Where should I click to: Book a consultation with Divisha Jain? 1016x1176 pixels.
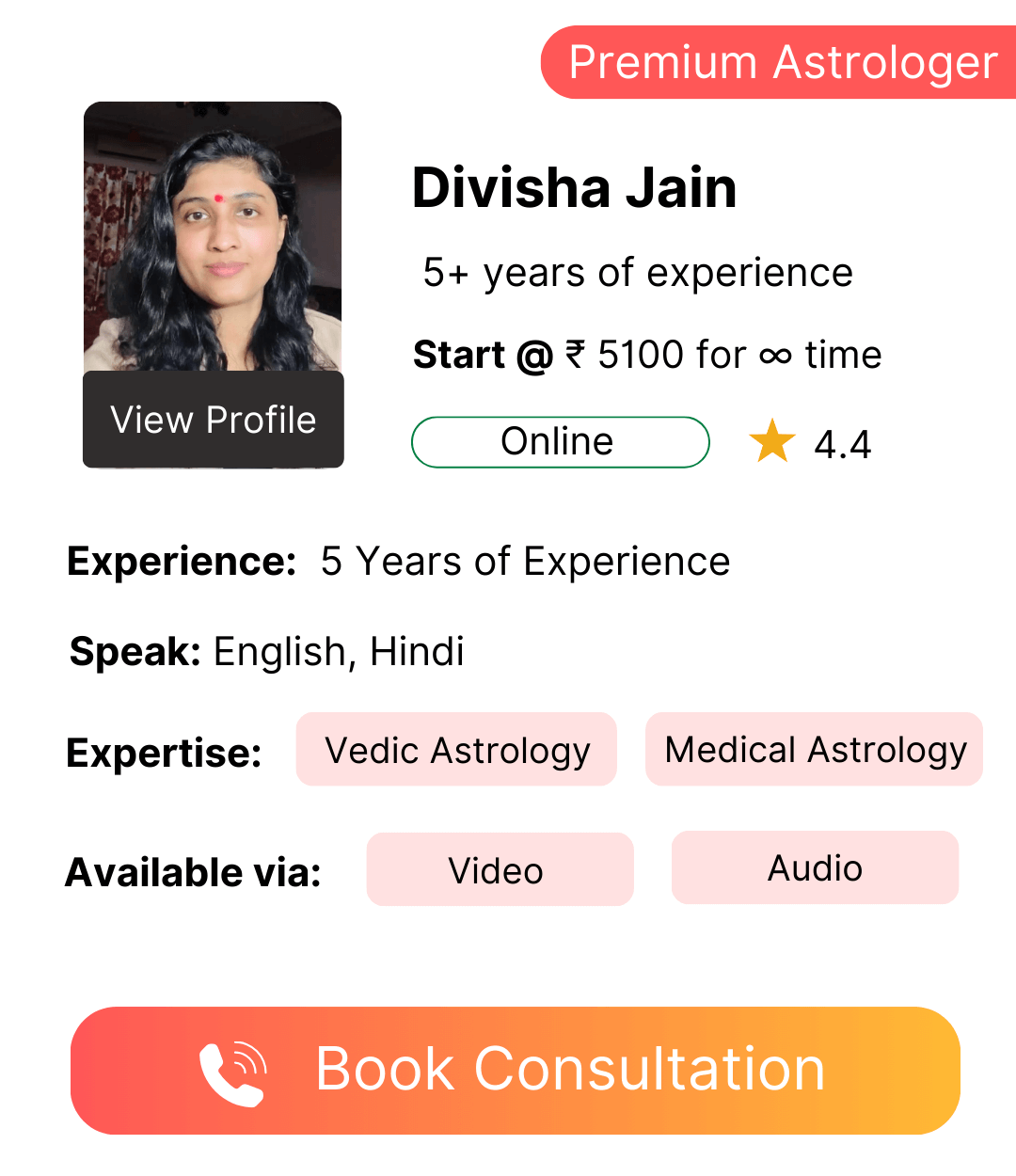(x=516, y=1071)
